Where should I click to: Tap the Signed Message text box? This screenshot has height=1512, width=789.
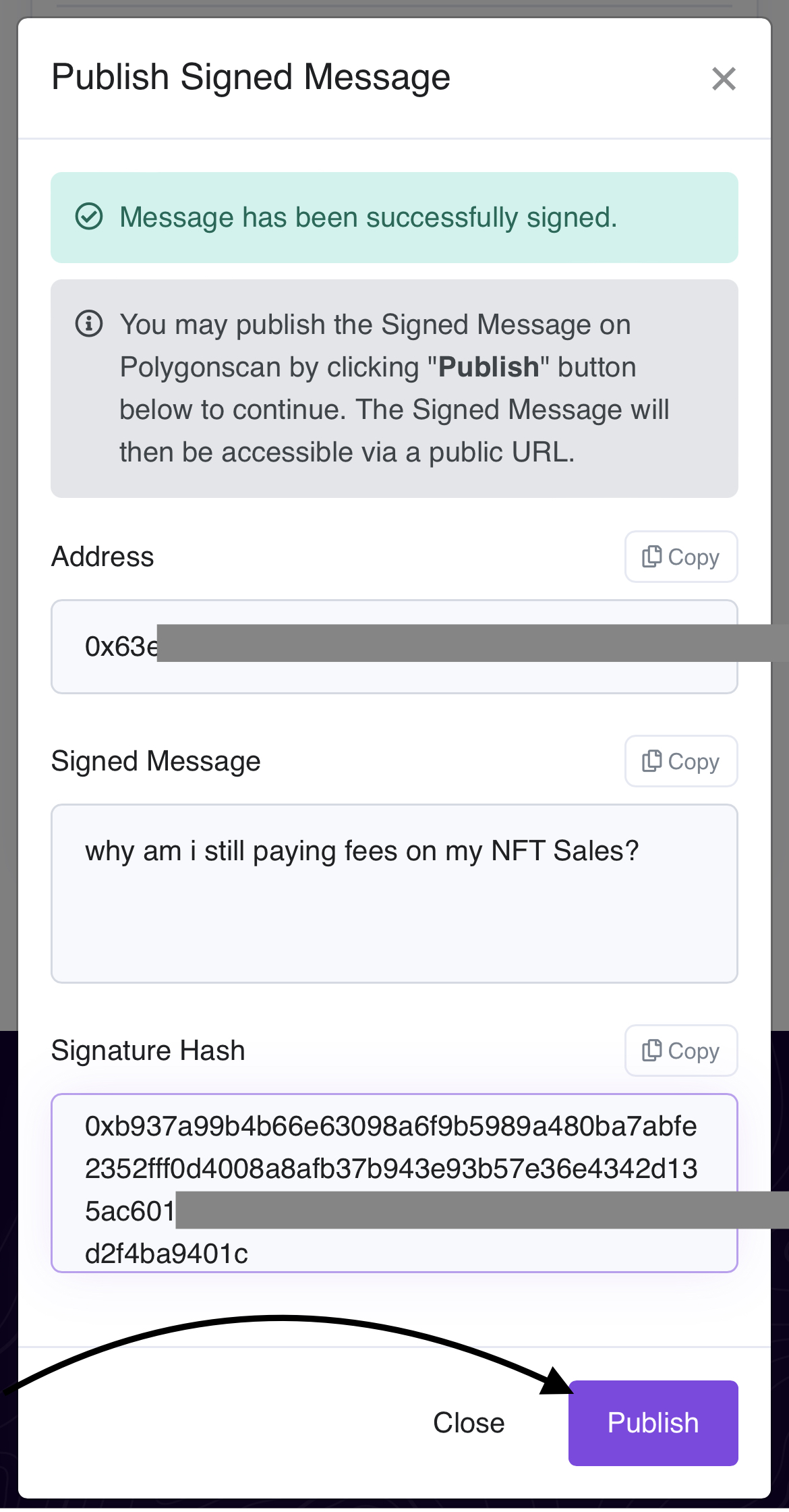(x=394, y=893)
